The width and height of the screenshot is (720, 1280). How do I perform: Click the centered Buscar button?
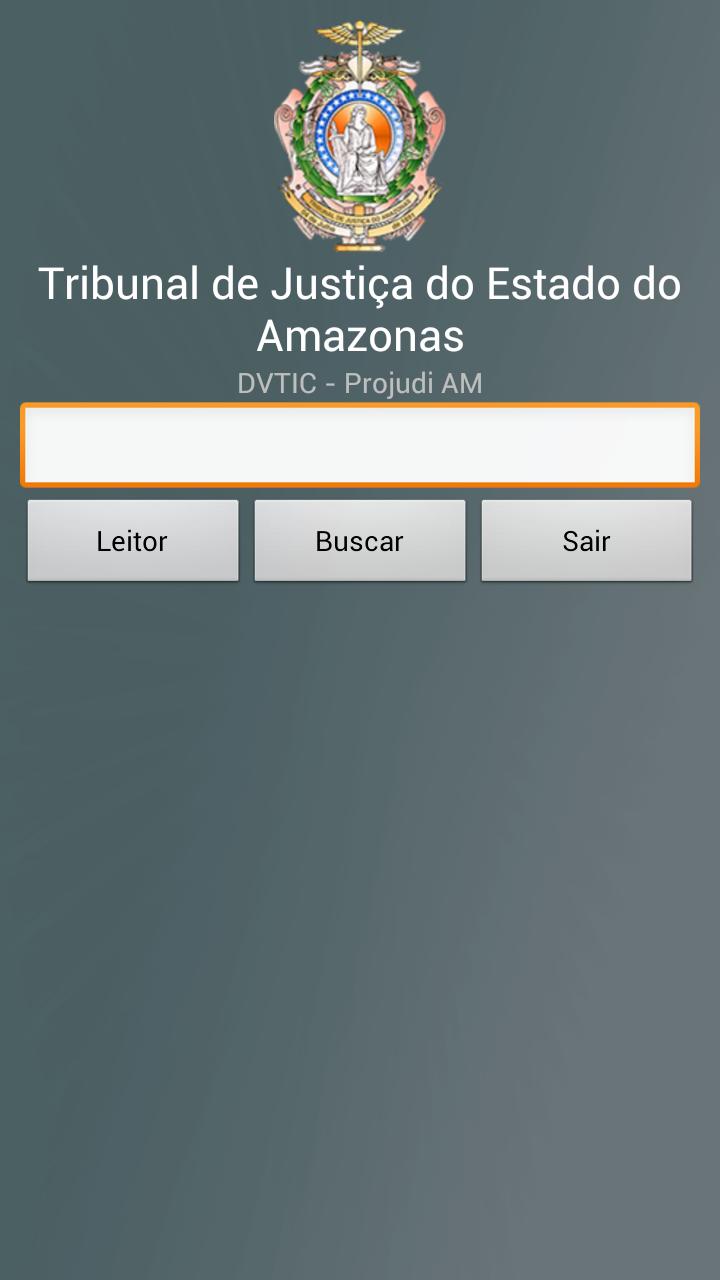pos(360,540)
